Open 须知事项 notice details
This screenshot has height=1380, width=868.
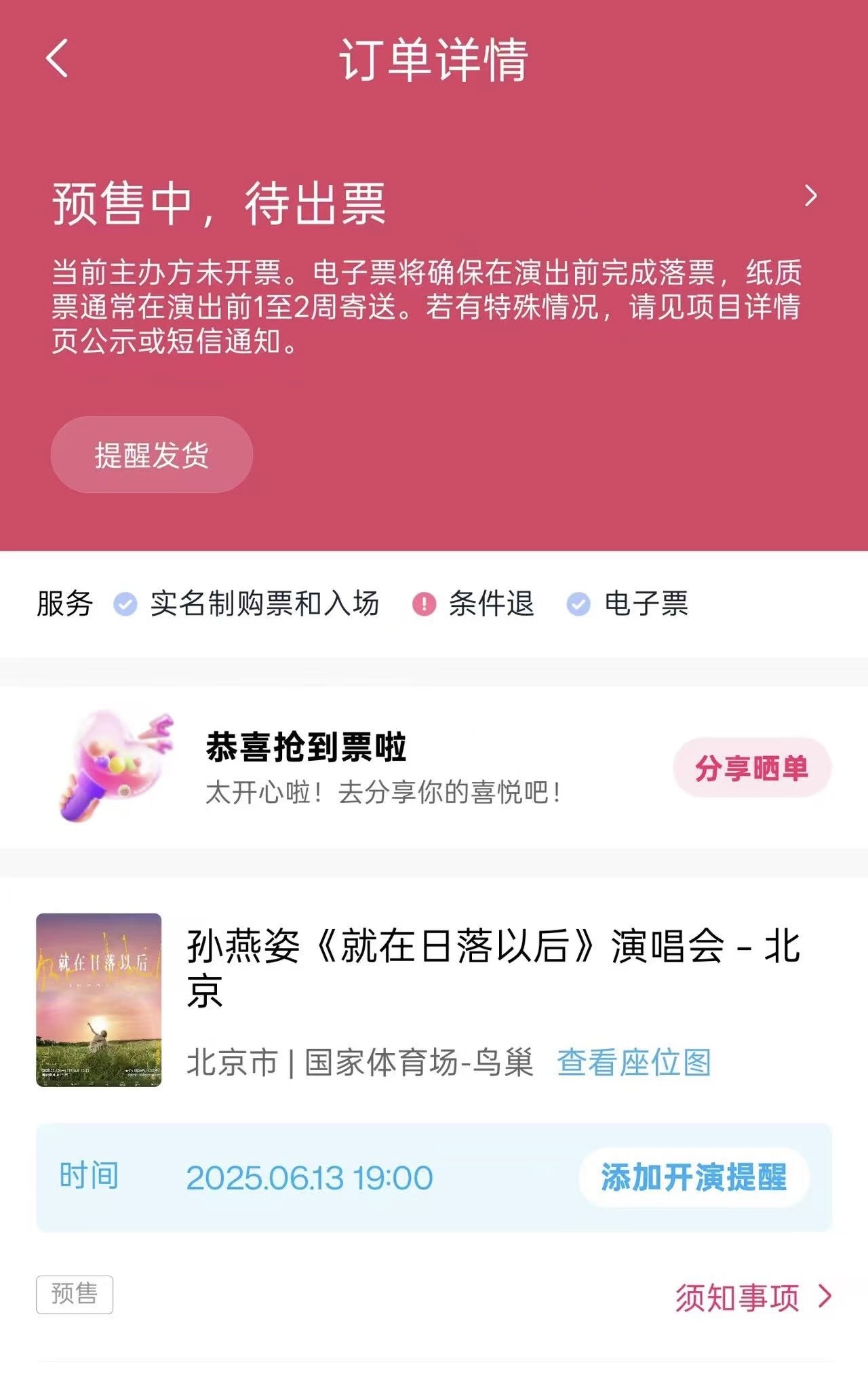coord(752,1297)
